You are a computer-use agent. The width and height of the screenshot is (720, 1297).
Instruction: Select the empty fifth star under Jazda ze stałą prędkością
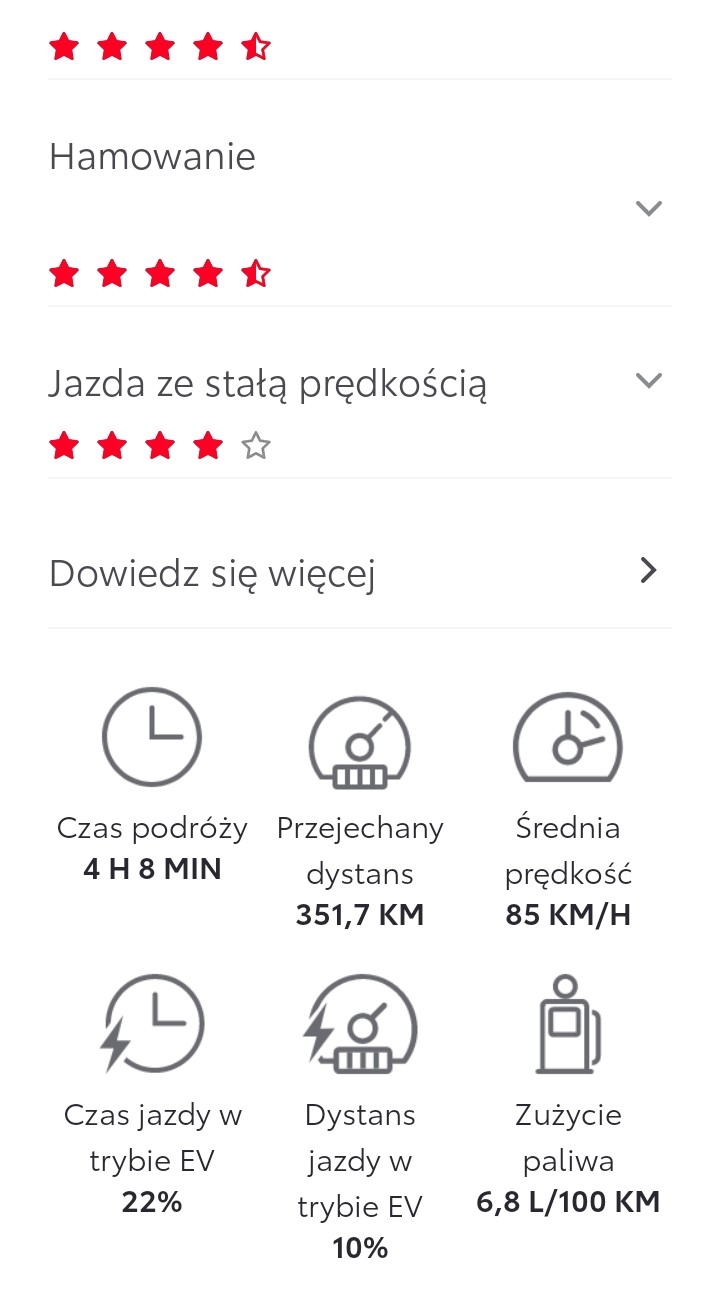[x=256, y=445]
